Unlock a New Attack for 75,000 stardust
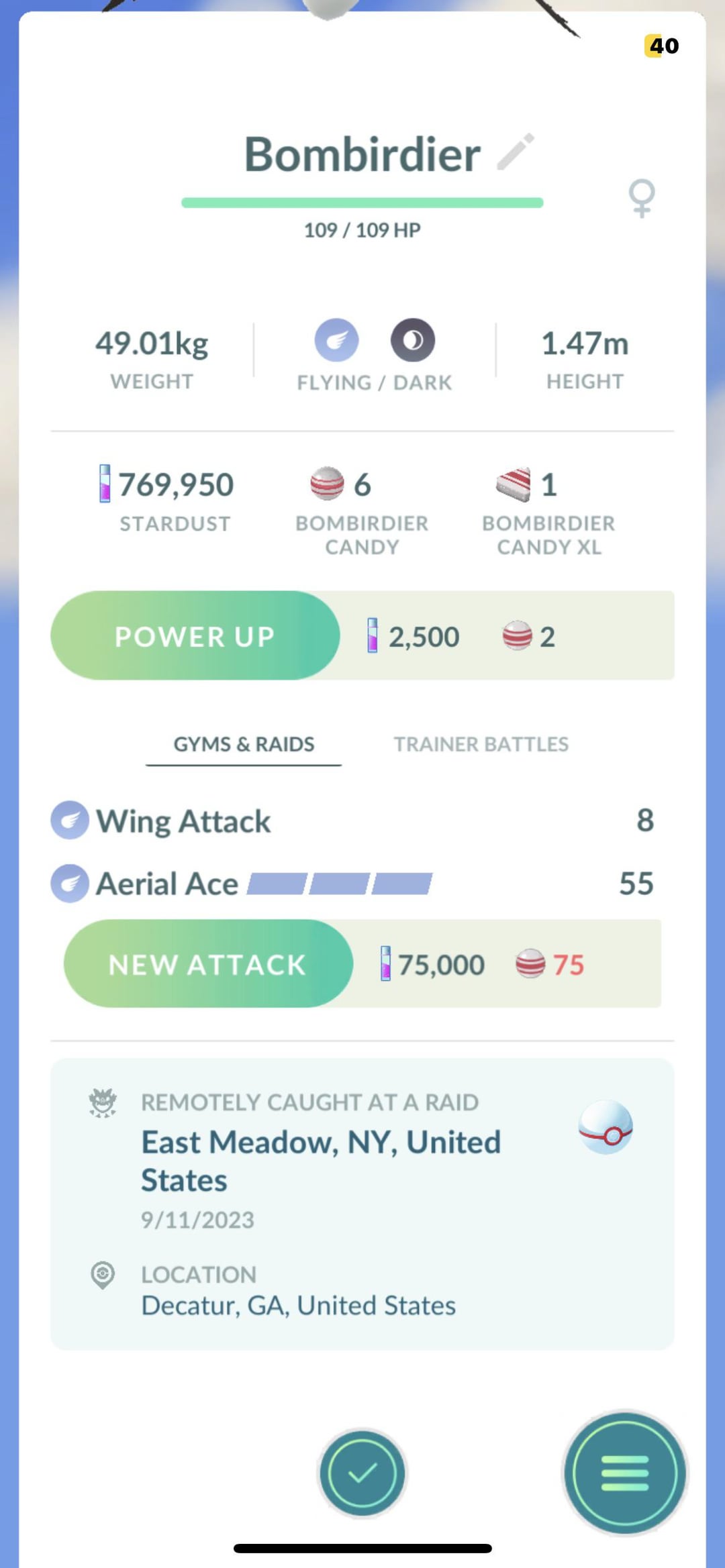The height and width of the screenshot is (1568, 725). coord(208,963)
